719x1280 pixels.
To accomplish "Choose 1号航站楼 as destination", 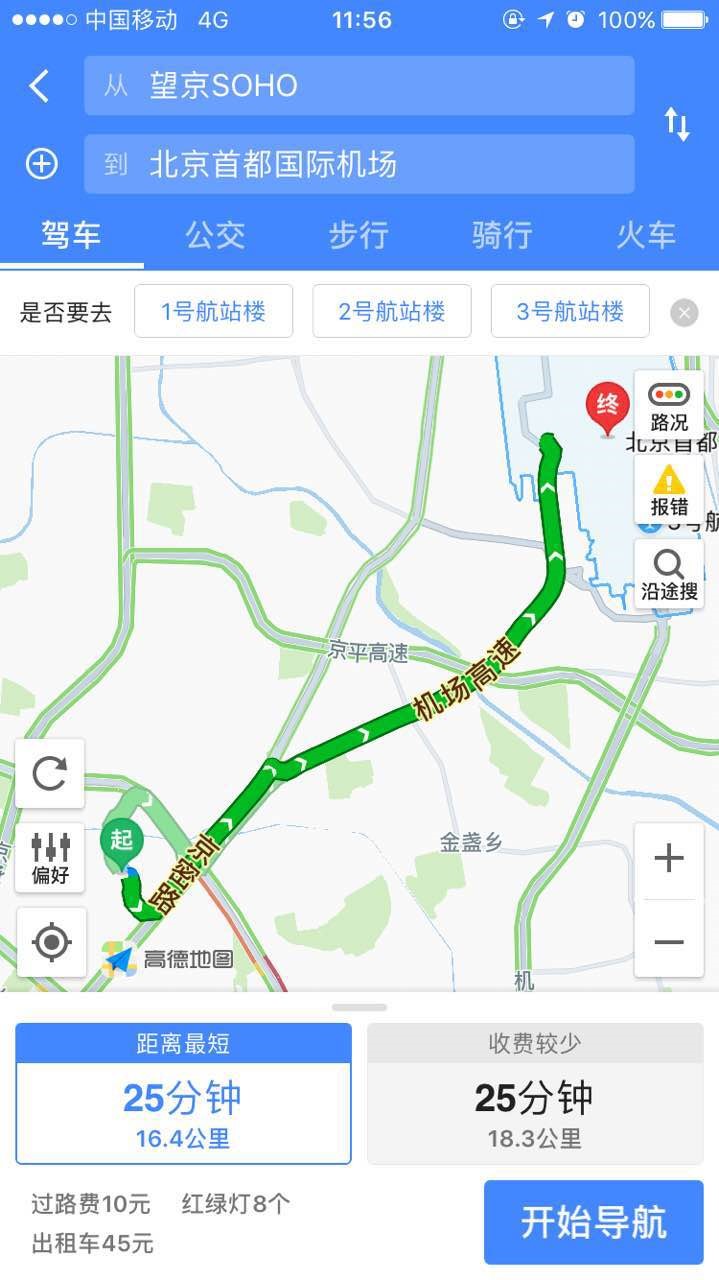I will pos(213,312).
